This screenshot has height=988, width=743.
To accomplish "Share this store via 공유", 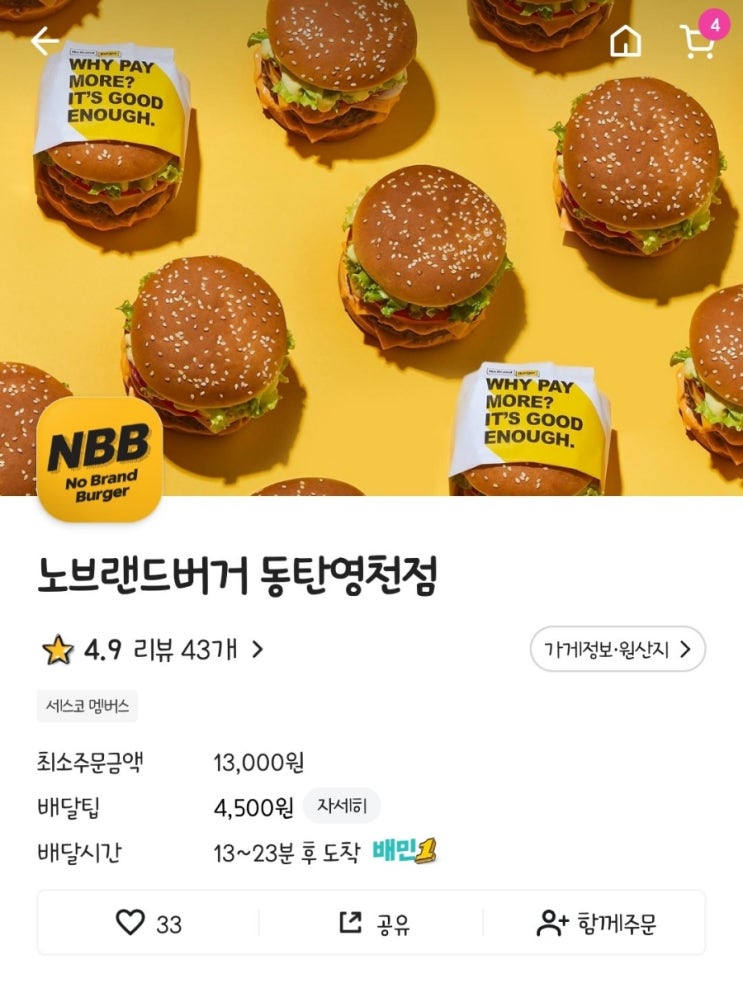I will 371,923.
